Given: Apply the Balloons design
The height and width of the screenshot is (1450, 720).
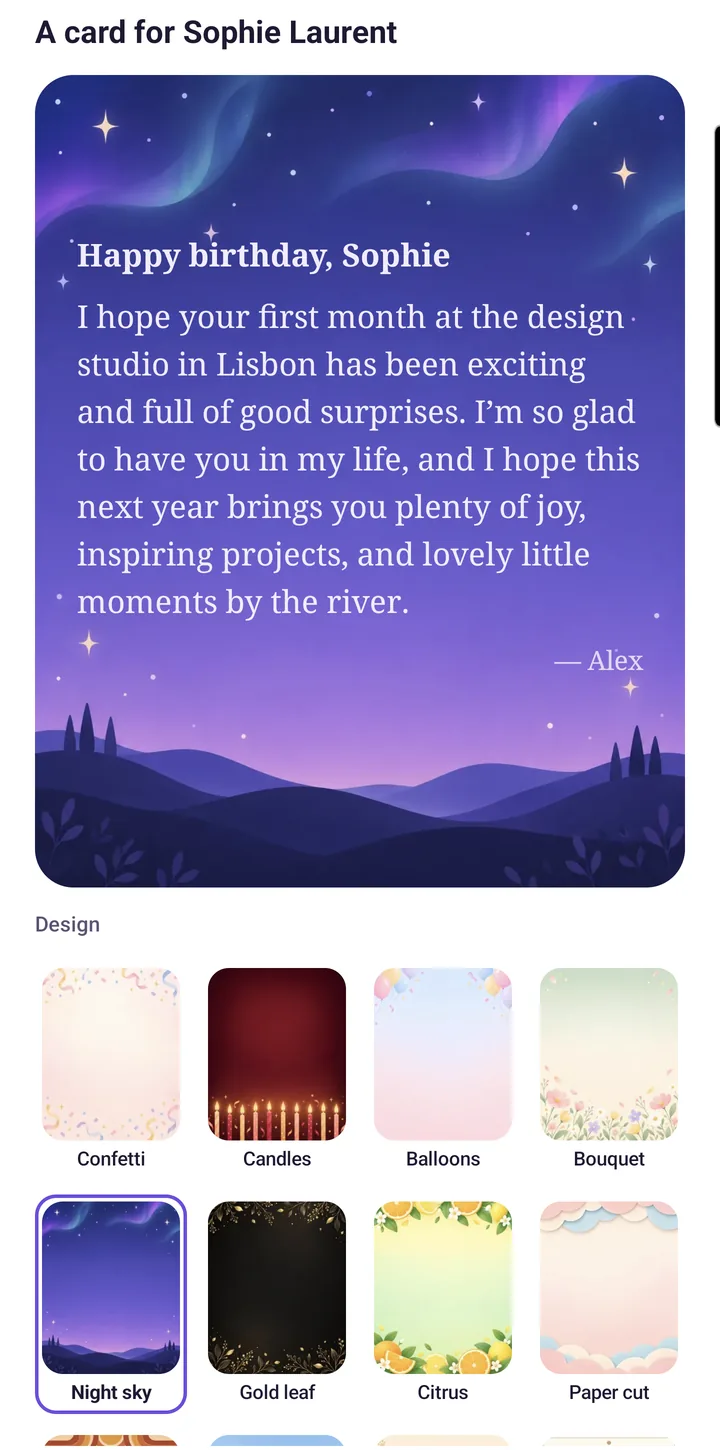Looking at the screenshot, I should [443, 1069].
